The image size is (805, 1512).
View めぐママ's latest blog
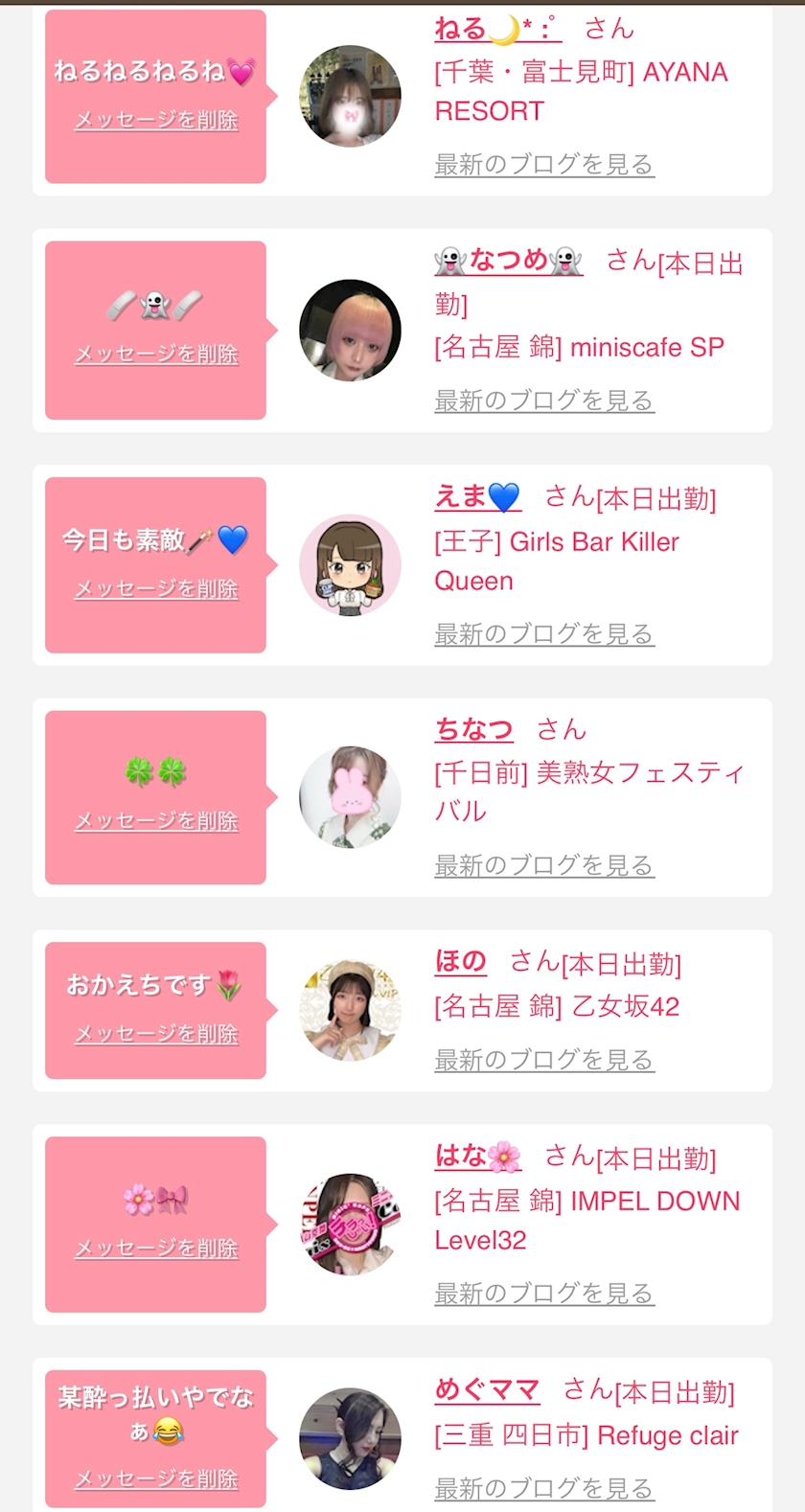(543, 1489)
